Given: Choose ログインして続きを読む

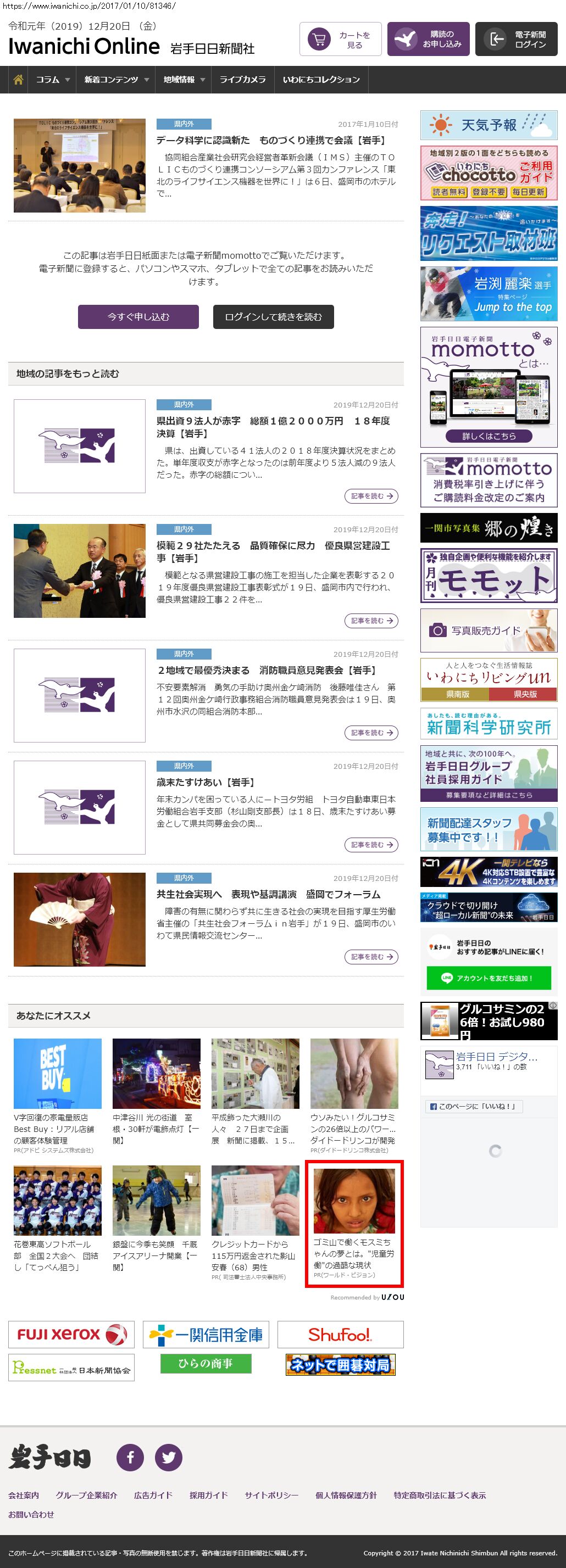Looking at the screenshot, I should click(x=273, y=317).
